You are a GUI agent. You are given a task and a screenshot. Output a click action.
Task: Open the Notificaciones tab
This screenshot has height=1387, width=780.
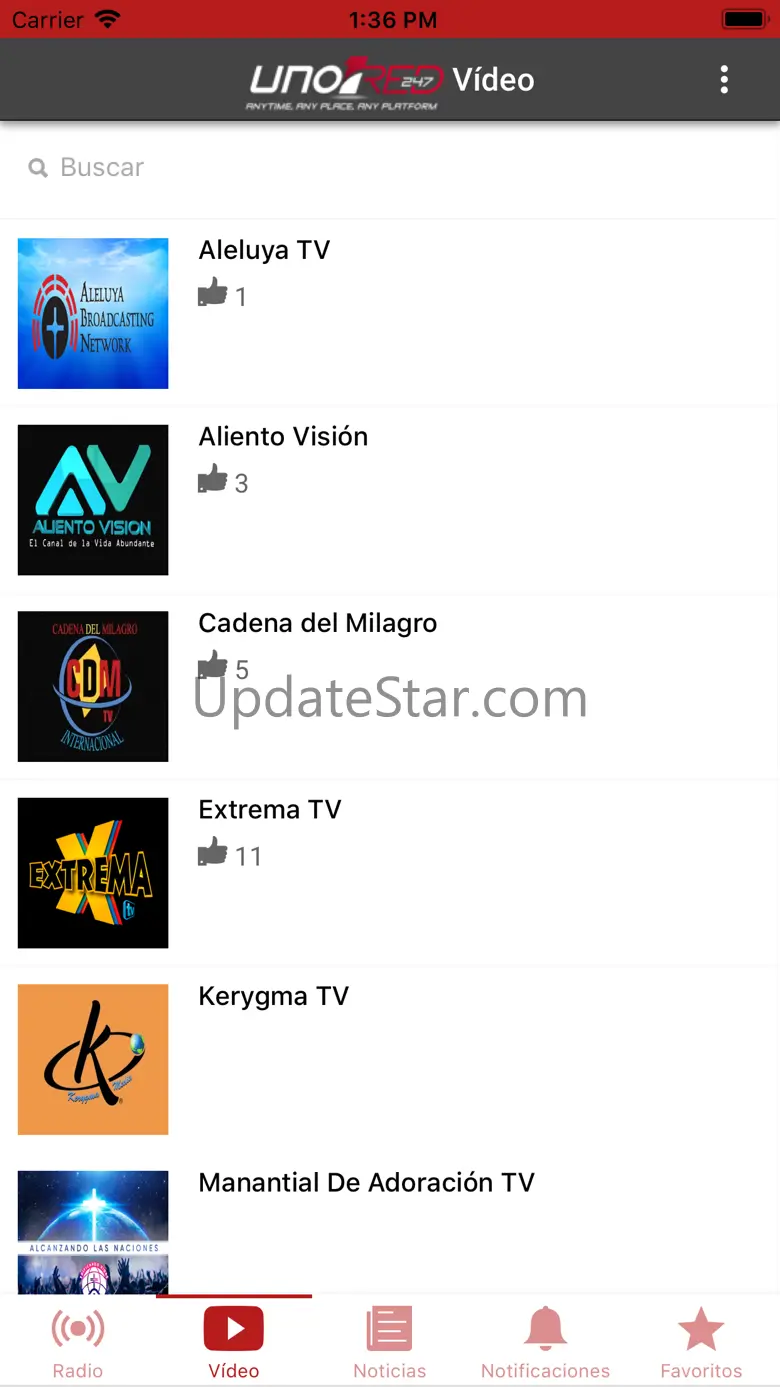(x=545, y=1342)
